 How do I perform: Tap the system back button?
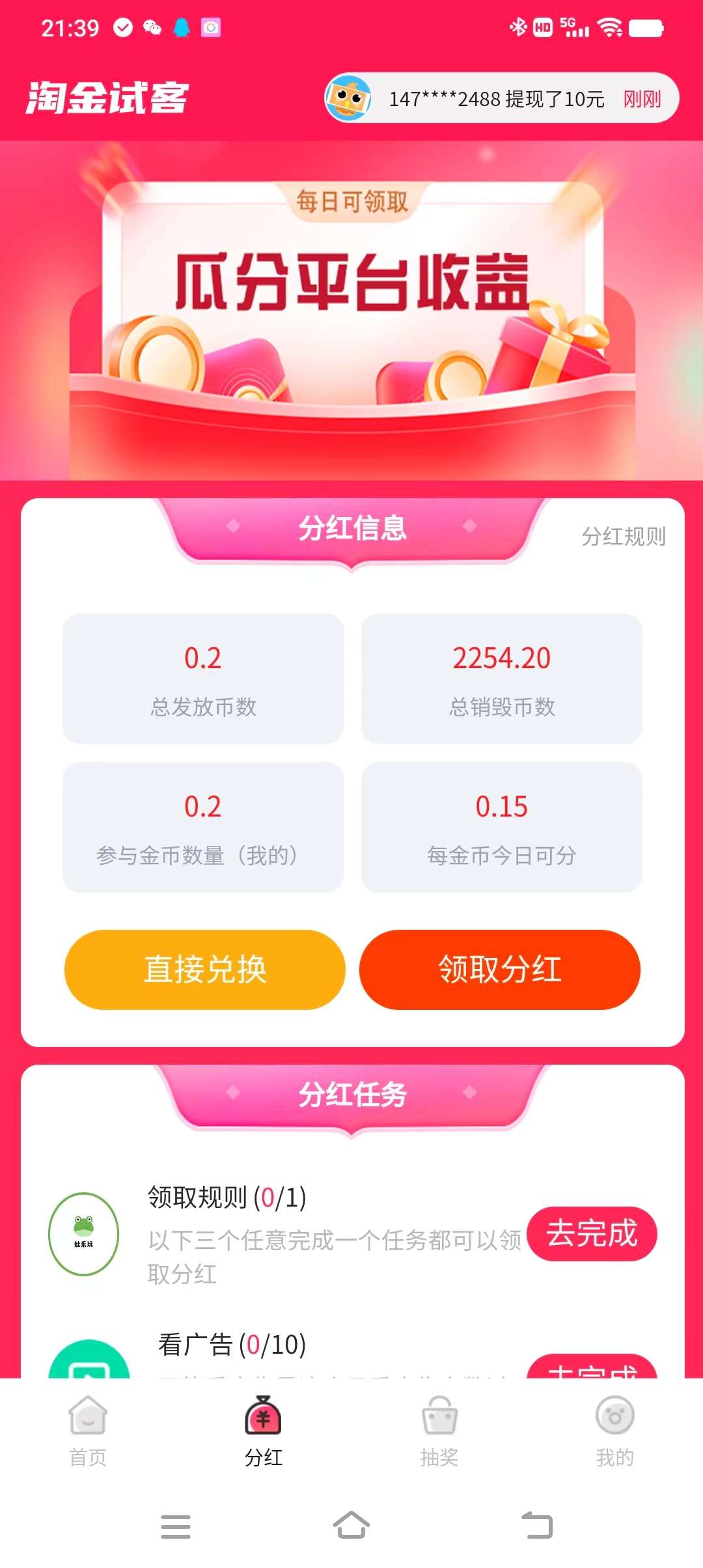pyautogui.click(x=537, y=1526)
